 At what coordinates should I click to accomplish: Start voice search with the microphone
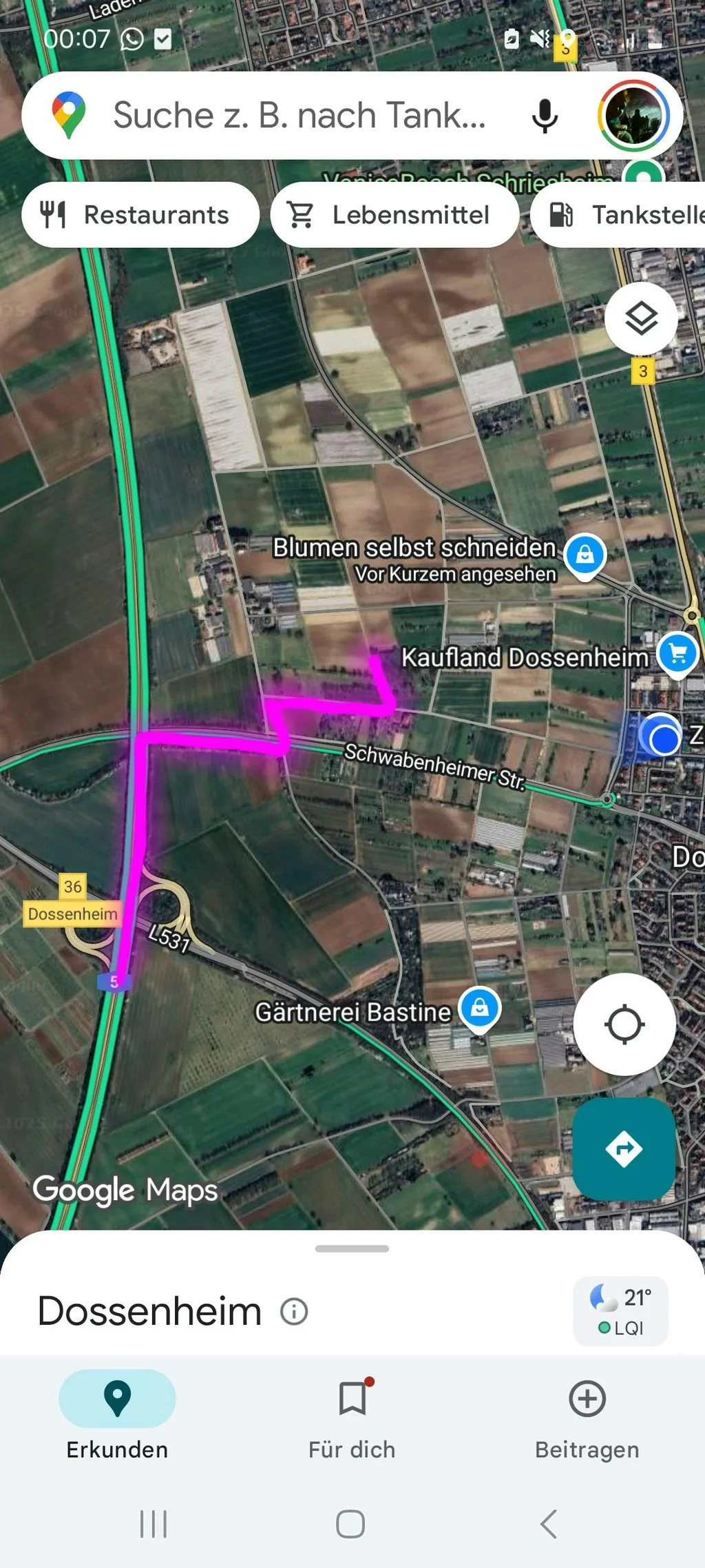pyautogui.click(x=544, y=116)
